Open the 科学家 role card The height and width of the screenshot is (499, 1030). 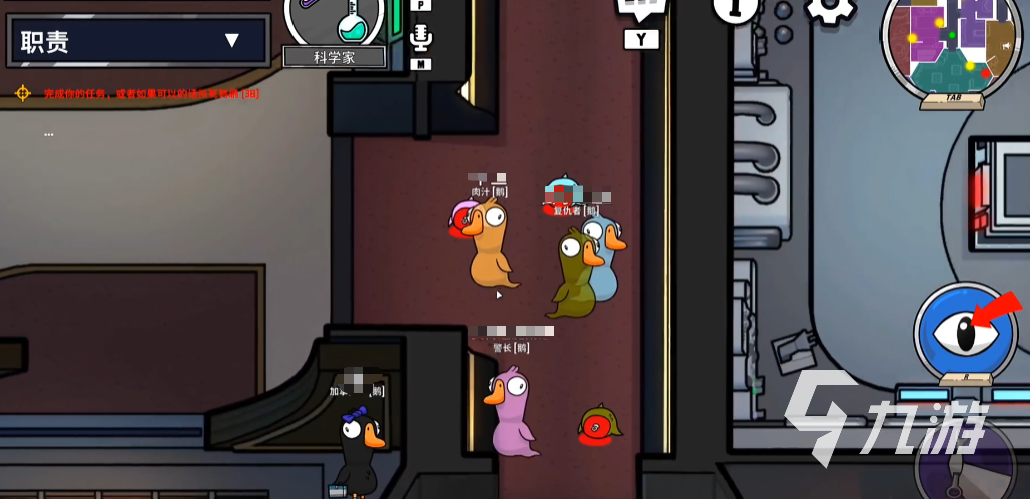(334, 30)
